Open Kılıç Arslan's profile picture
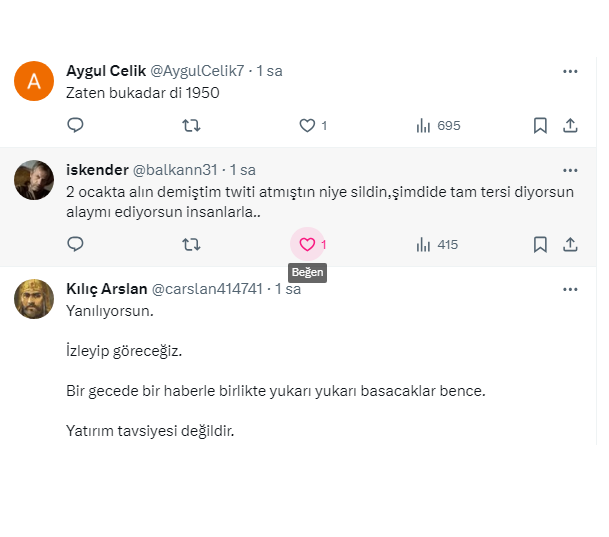 pyautogui.click(x=34, y=299)
